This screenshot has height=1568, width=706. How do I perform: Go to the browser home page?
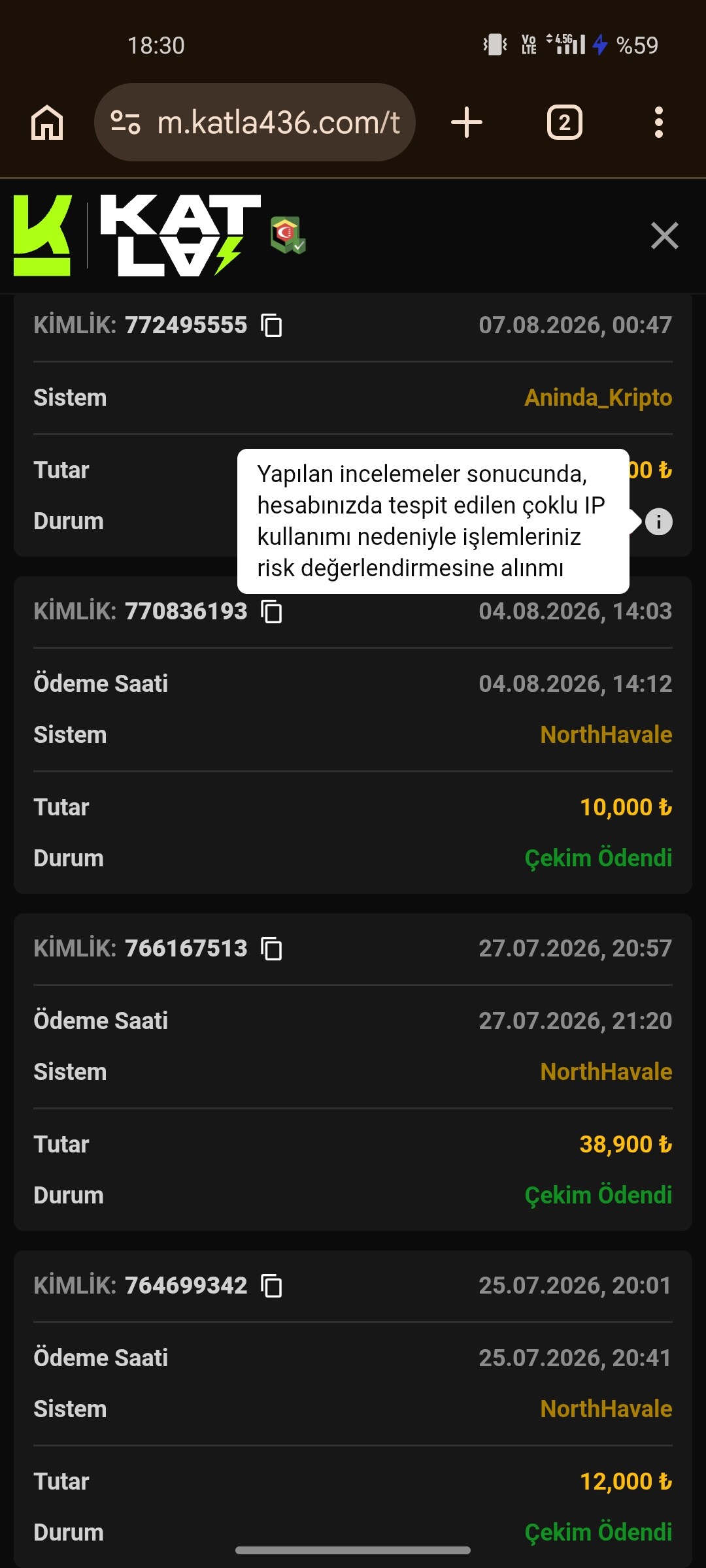point(47,122)
